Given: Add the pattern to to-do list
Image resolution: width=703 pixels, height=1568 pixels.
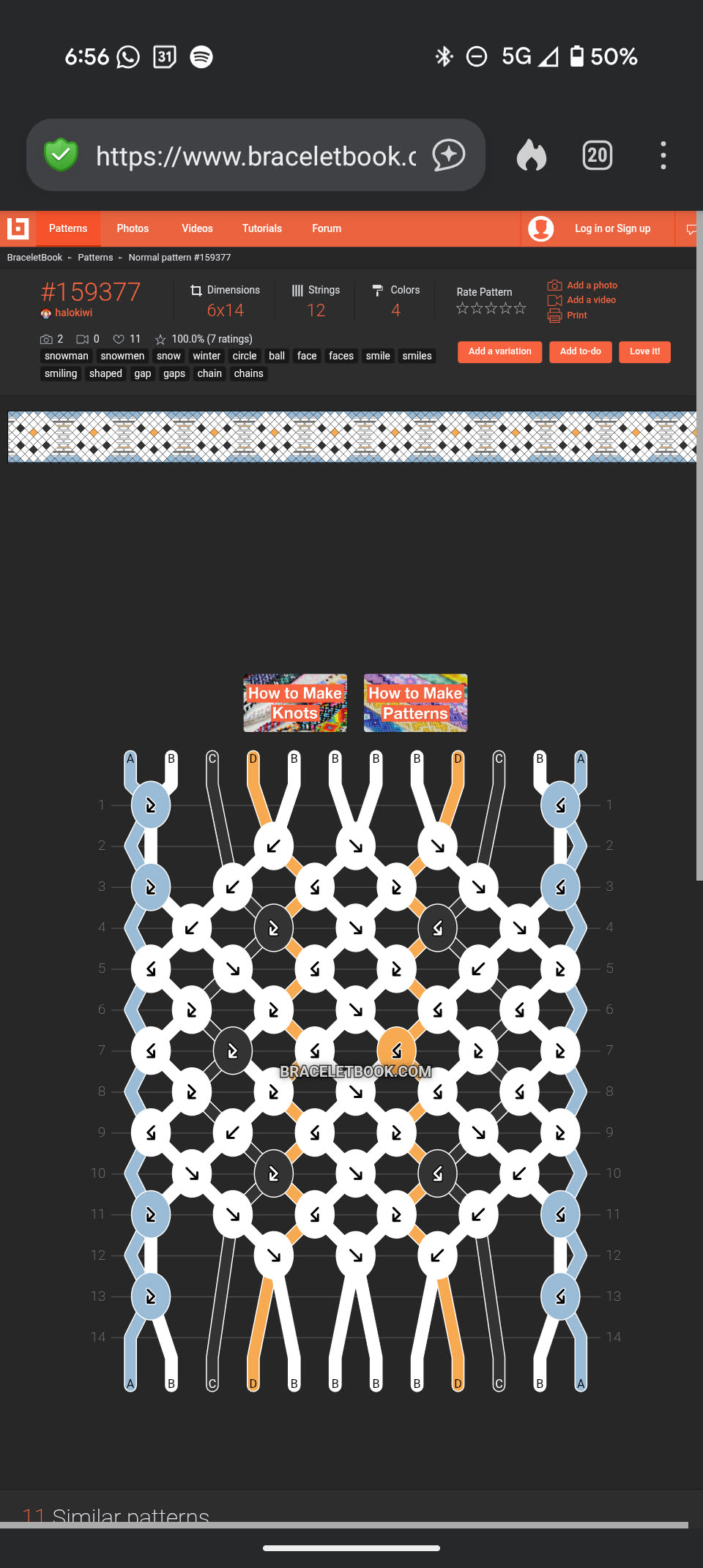Looking at the screenshot, I should click(580, 351).
